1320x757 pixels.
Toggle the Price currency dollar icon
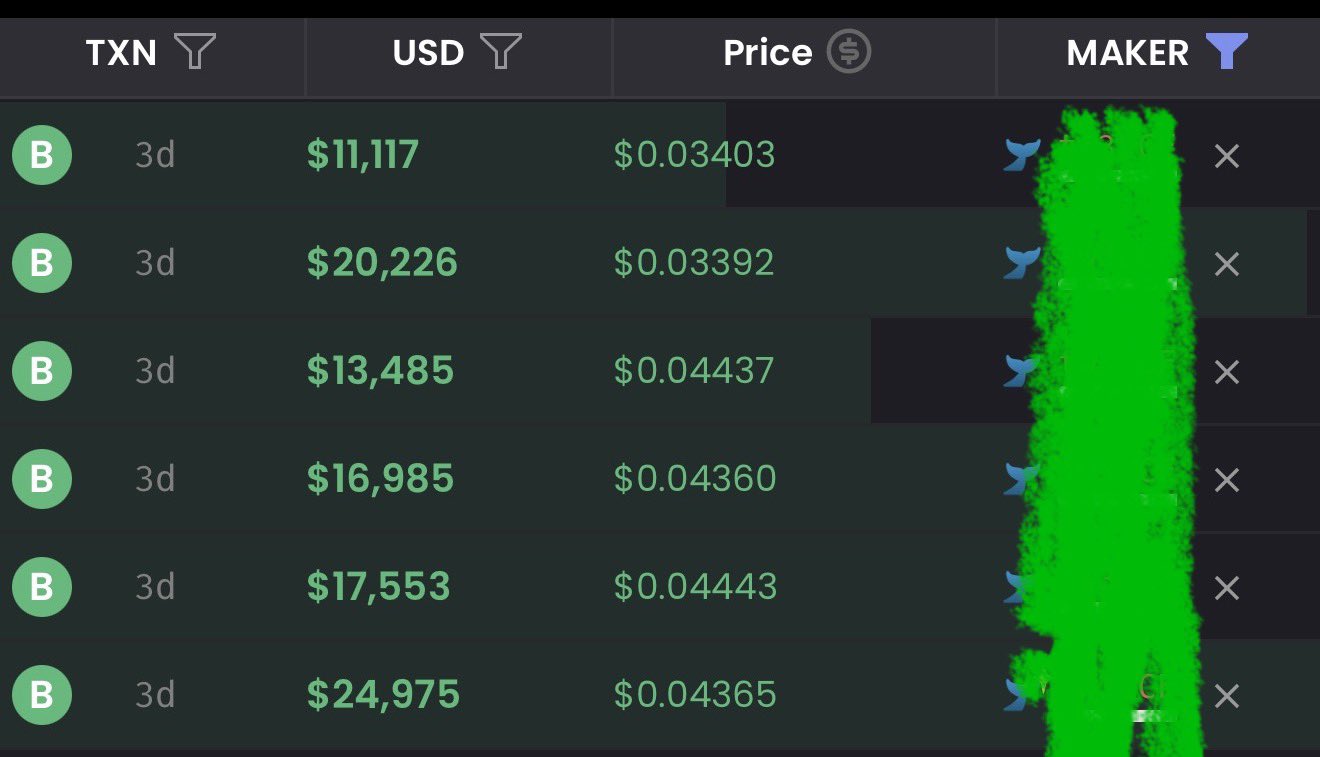[x=849, y=51]
